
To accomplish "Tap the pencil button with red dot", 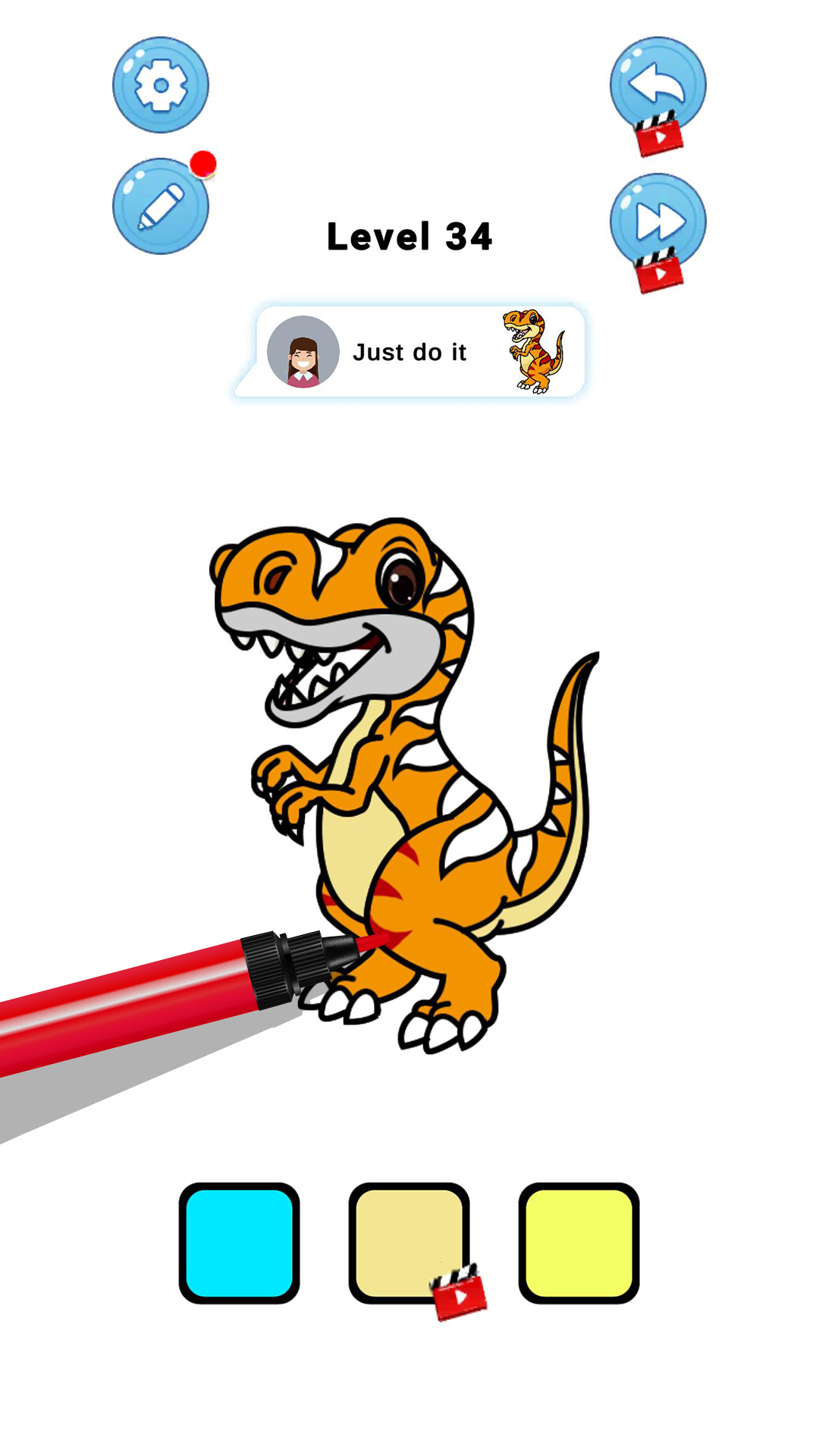I will coord(161,206).
